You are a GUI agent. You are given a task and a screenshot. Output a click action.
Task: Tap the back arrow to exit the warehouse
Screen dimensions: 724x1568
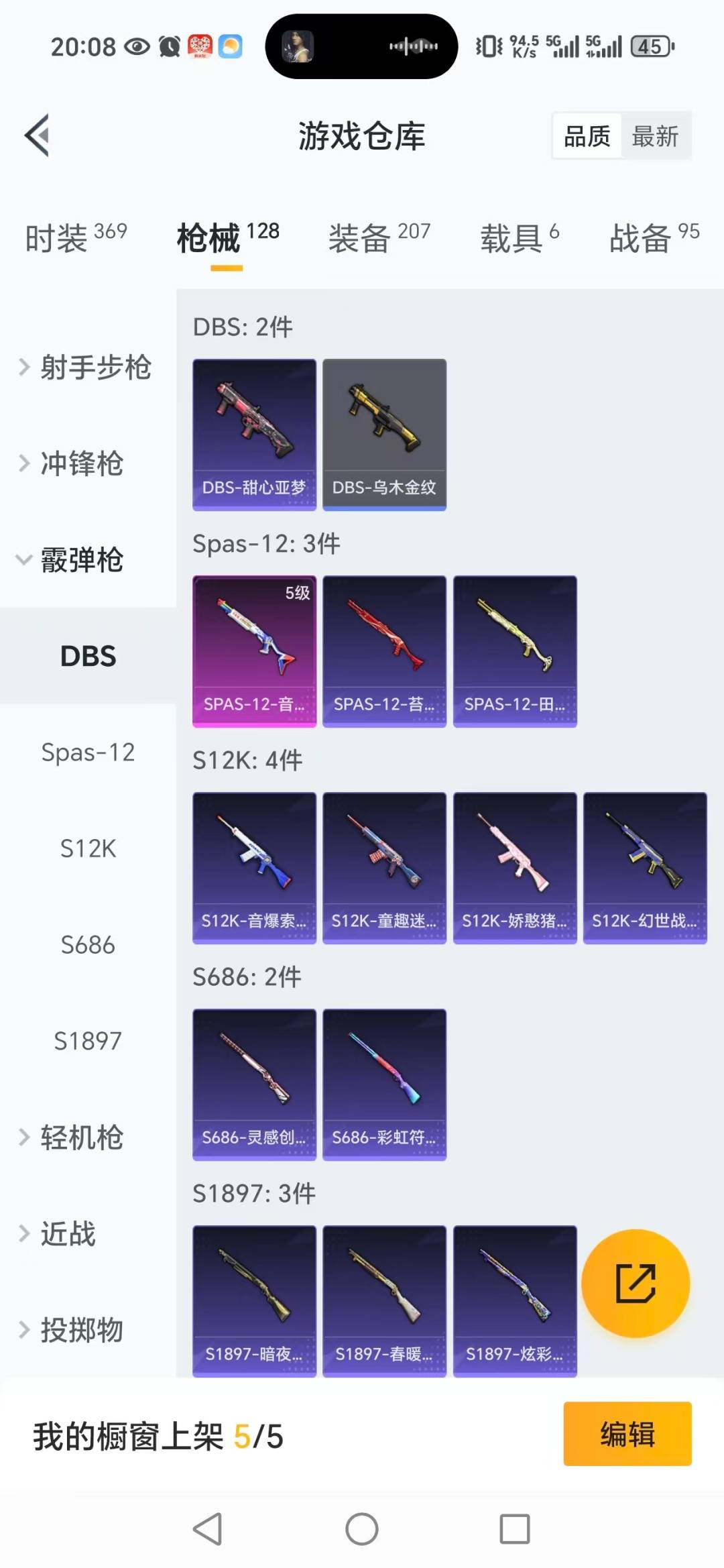[38, 134]
